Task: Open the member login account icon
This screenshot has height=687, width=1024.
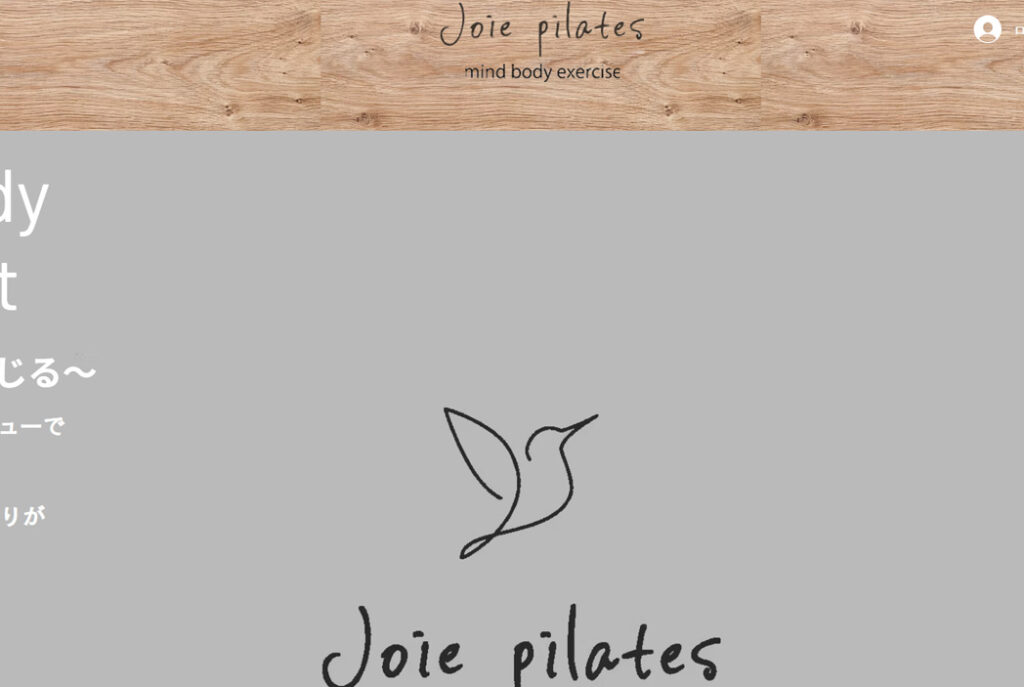Action: 987,29
